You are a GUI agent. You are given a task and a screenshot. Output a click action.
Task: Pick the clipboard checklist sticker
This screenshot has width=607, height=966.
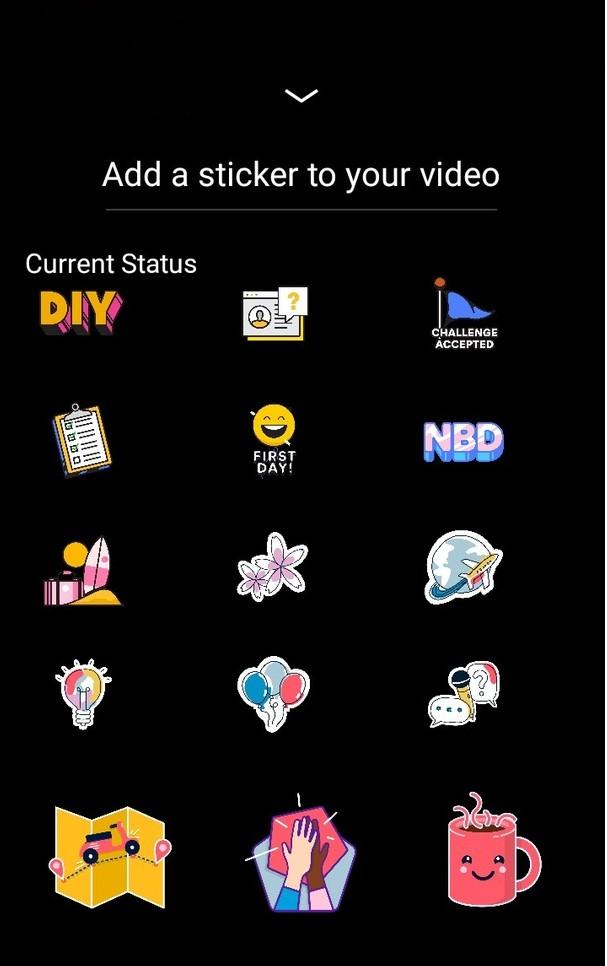pos(81,440)
